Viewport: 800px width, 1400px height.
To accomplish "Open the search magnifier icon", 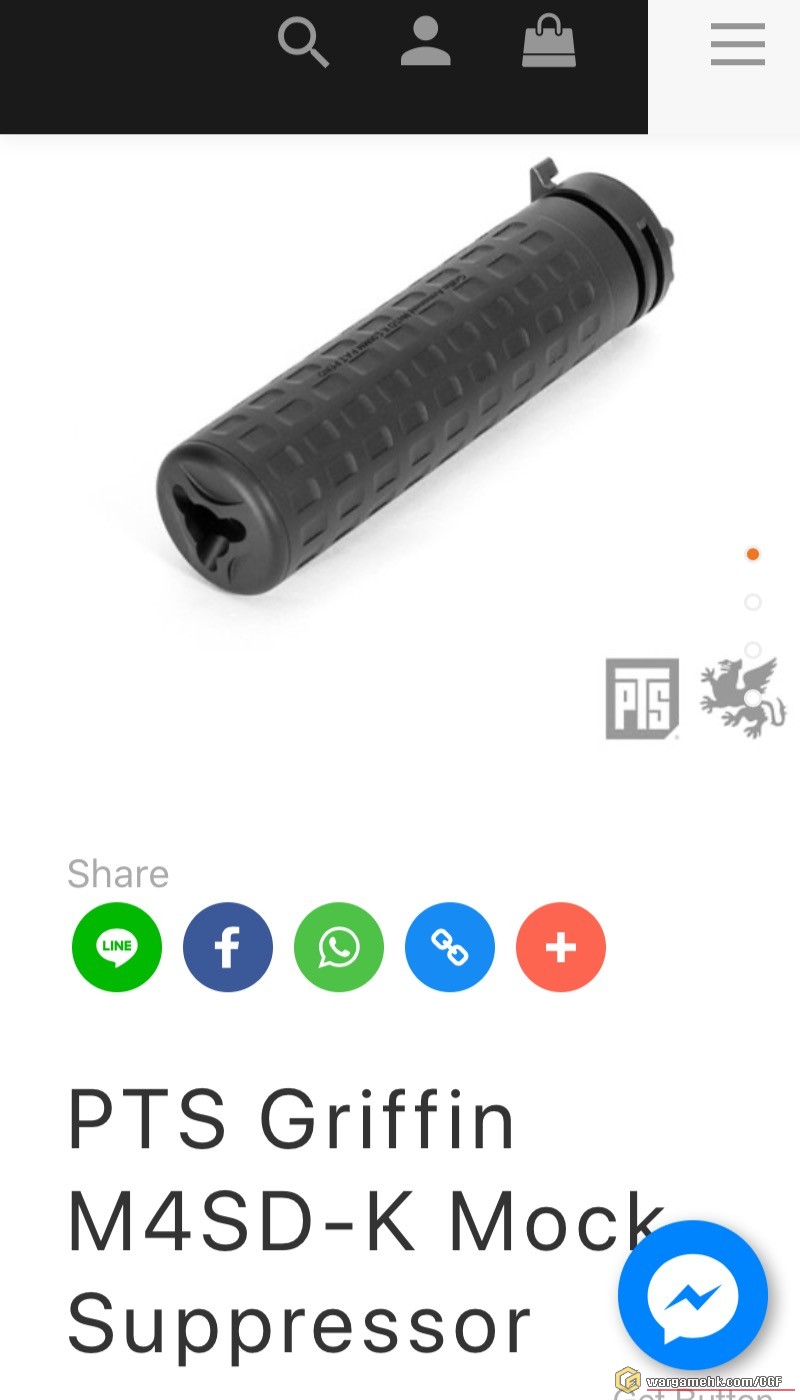I will coord(303,43).
